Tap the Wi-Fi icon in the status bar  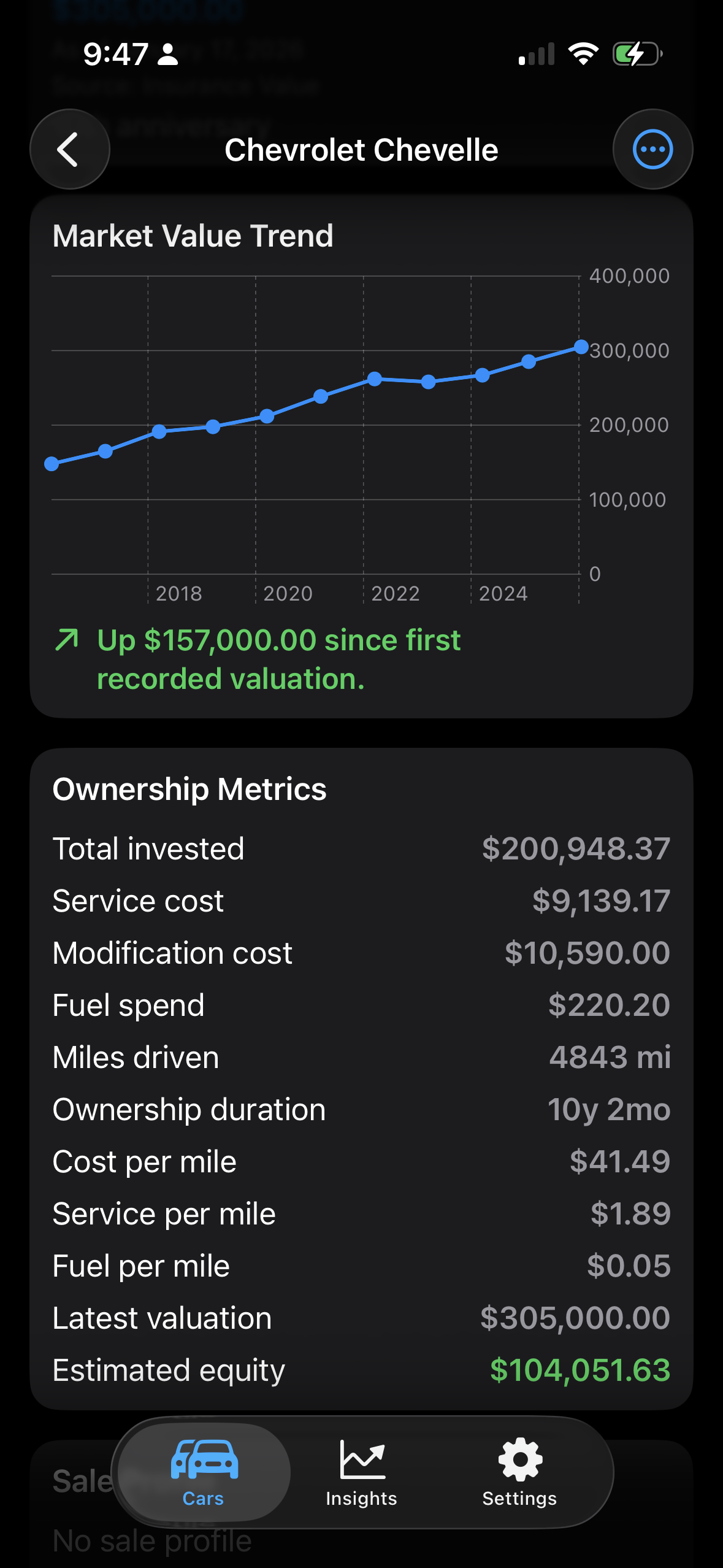coord(583,54)
